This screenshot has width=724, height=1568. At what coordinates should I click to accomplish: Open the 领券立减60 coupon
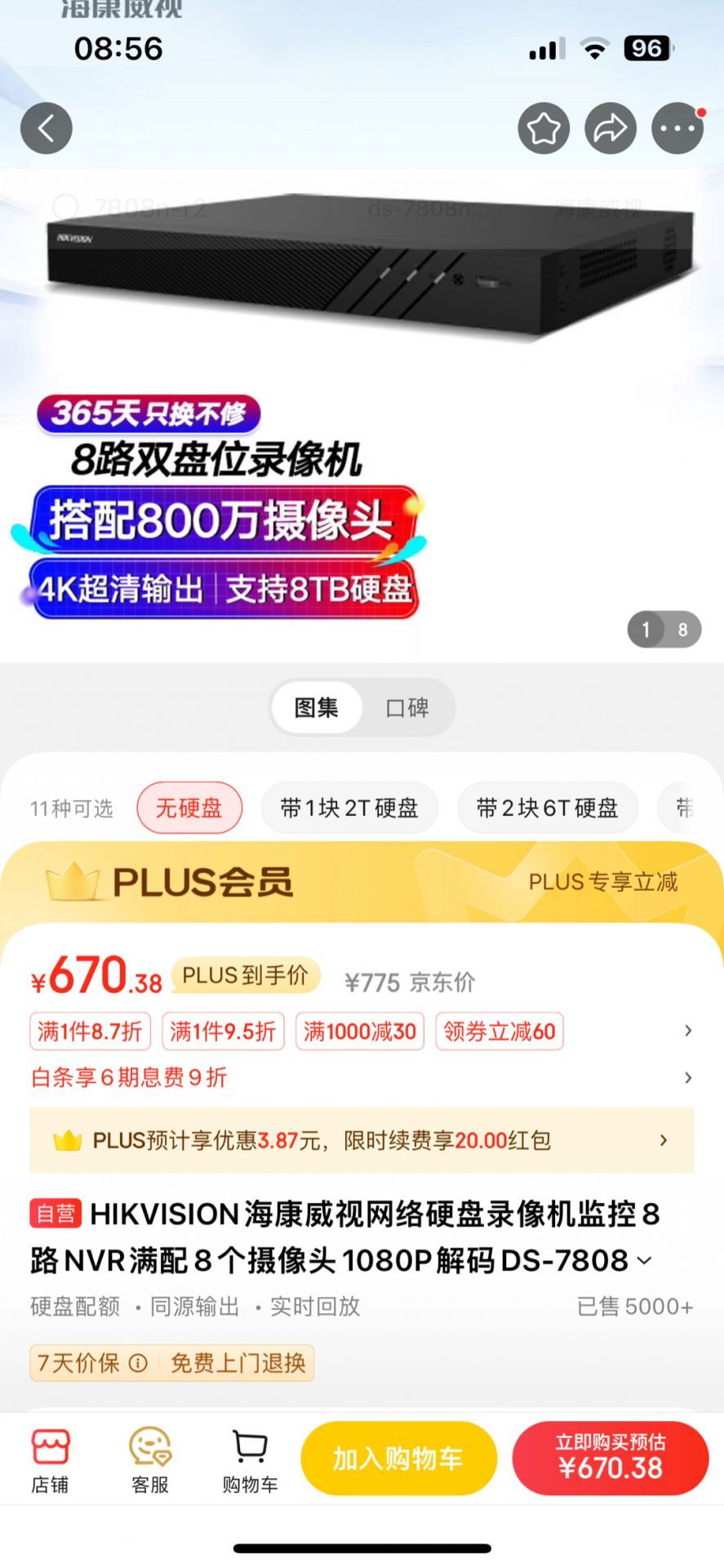point(500,1031)
